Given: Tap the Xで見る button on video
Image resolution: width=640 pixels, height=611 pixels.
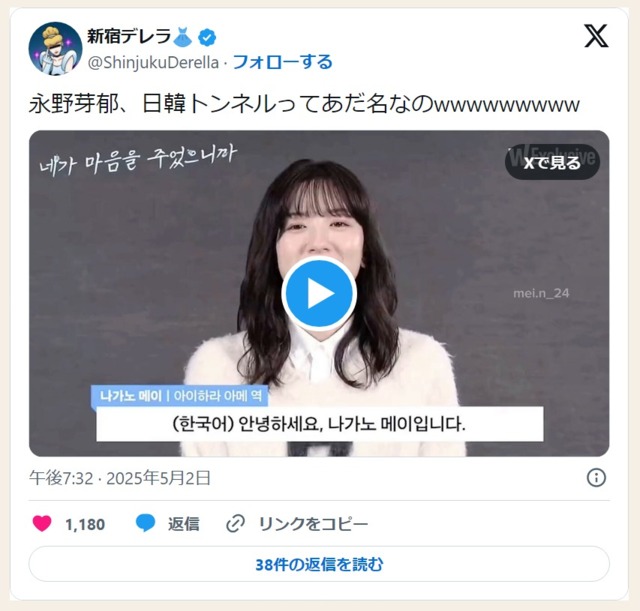Looking at the screenshot, I should tap(551, 162).
